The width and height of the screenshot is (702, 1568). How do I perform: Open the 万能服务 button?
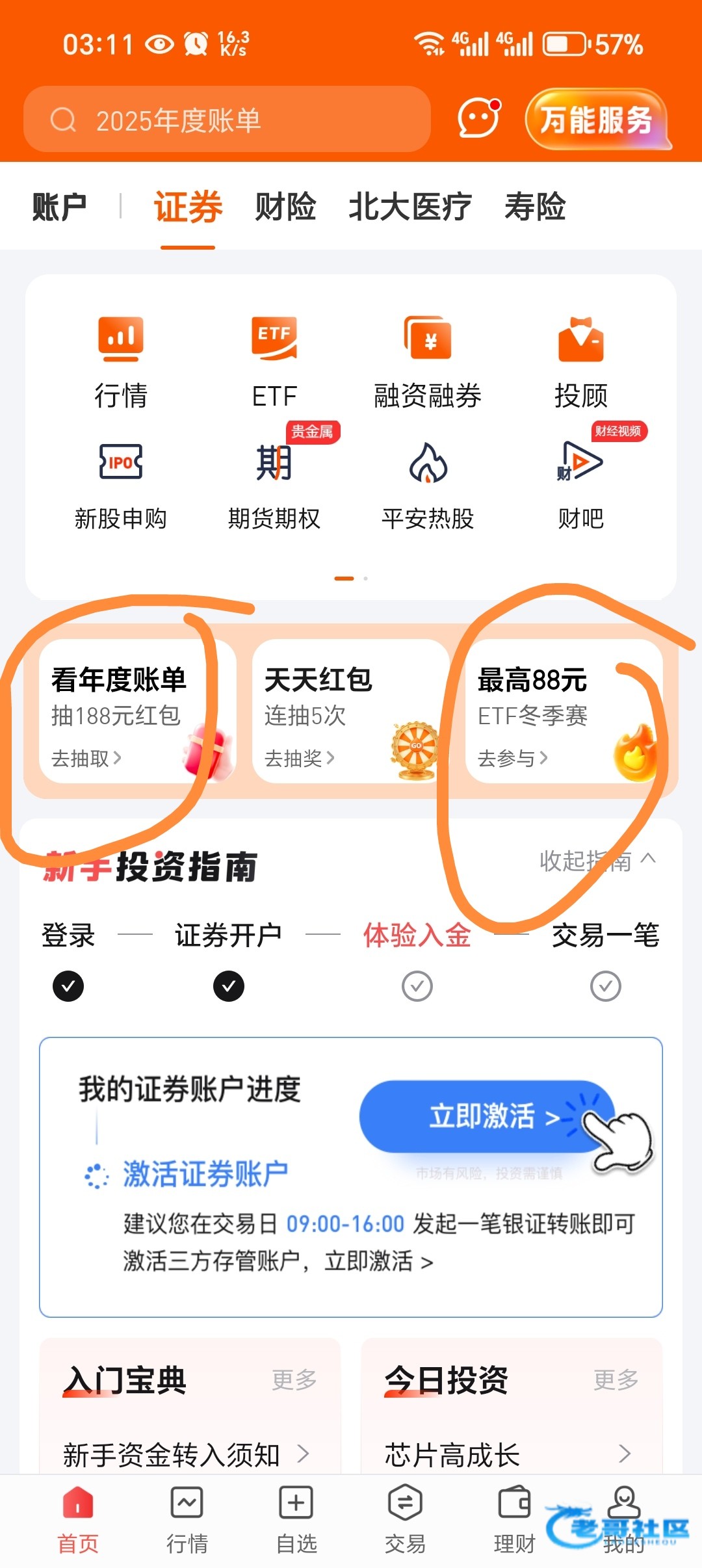[596, 120]
